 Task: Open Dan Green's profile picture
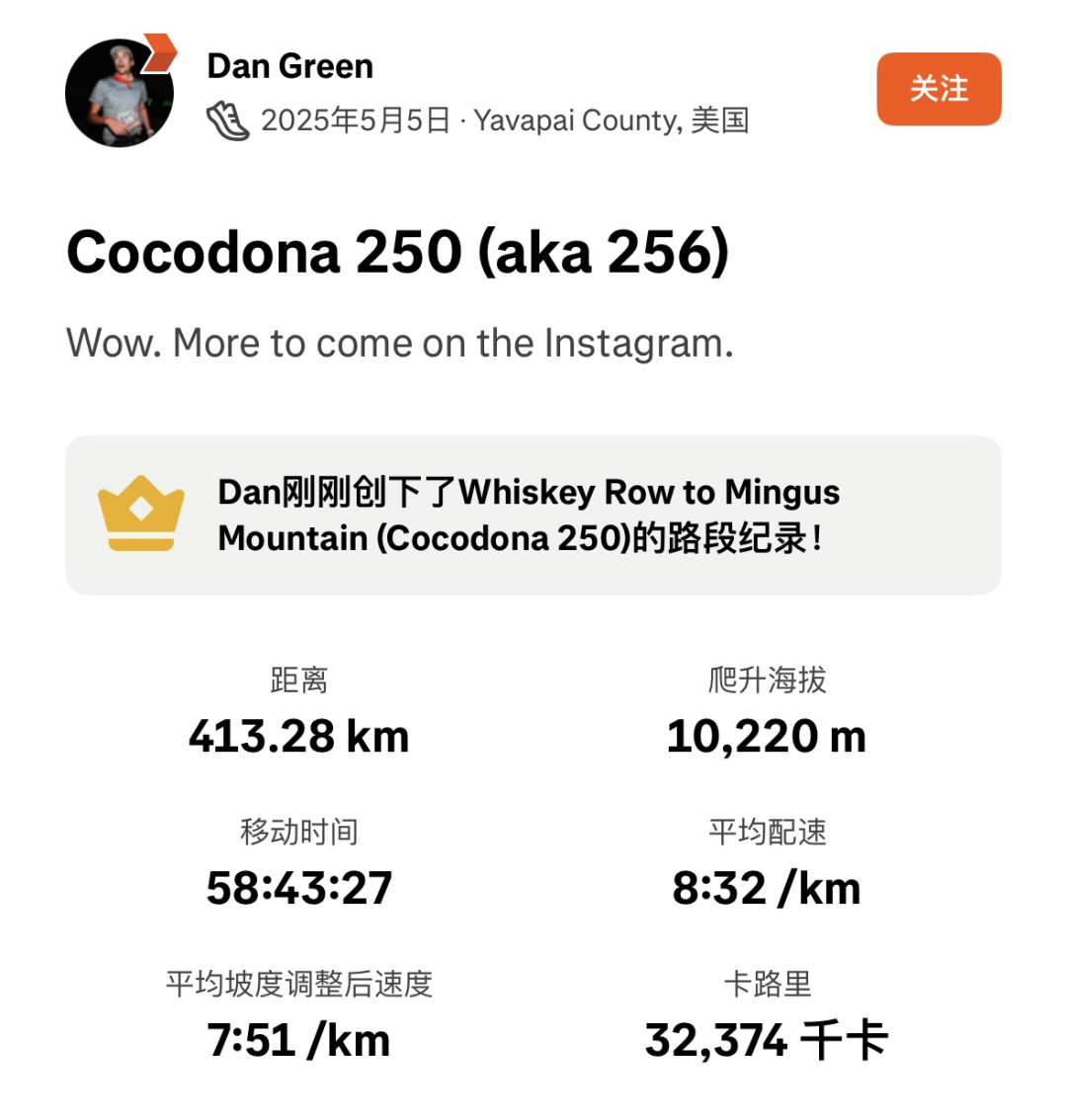(120, 94)
